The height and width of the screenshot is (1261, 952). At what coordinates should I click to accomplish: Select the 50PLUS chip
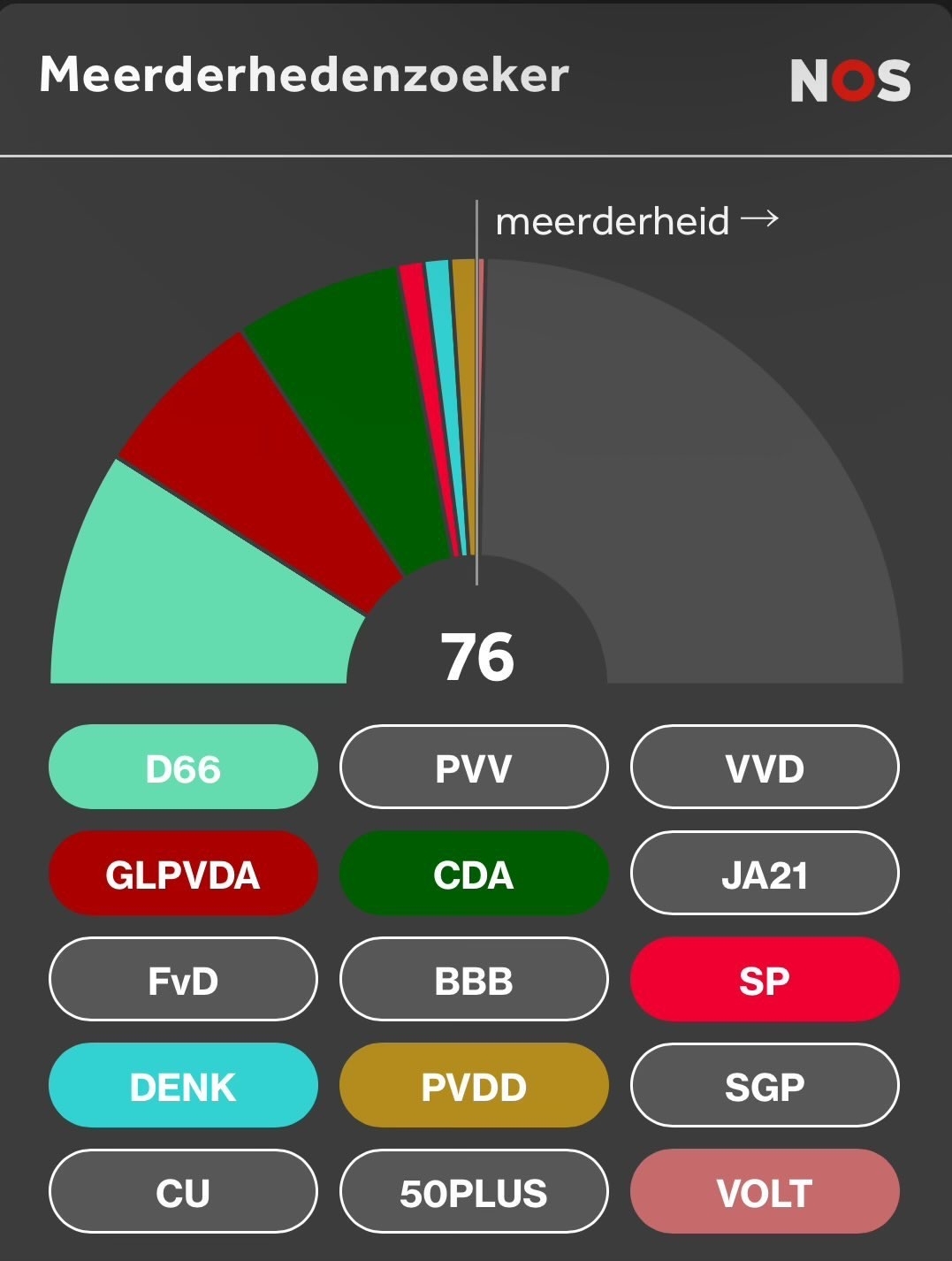click(x=474, y=1192)
